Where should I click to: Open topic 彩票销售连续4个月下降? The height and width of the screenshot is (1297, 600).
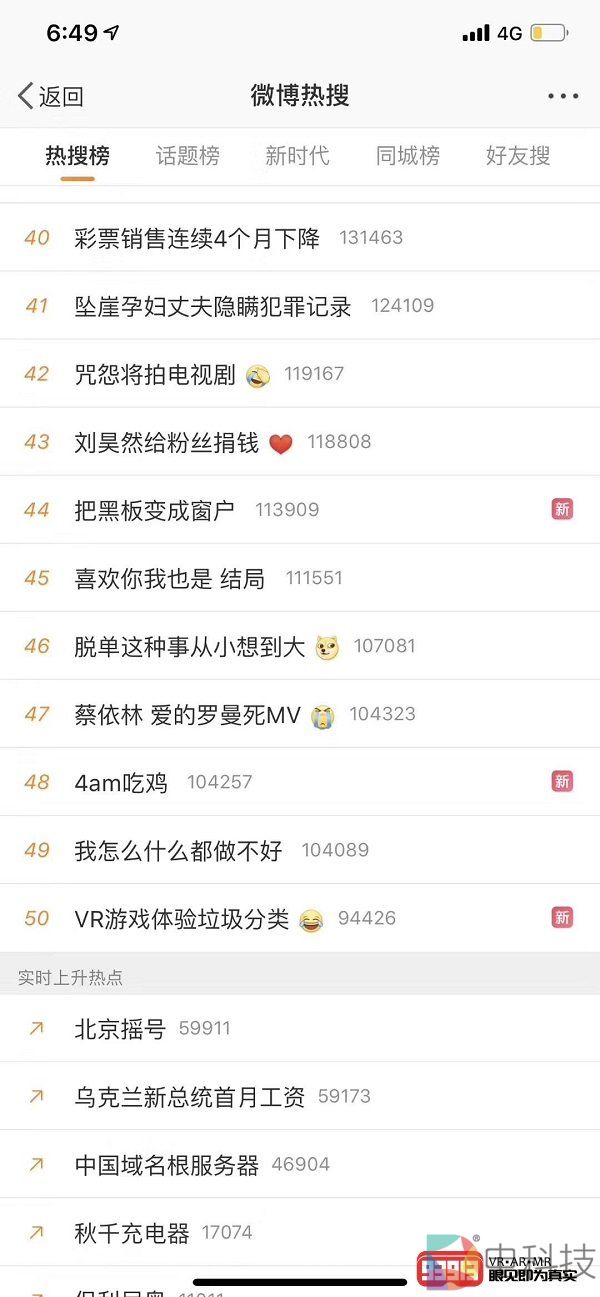coord(197,238)
